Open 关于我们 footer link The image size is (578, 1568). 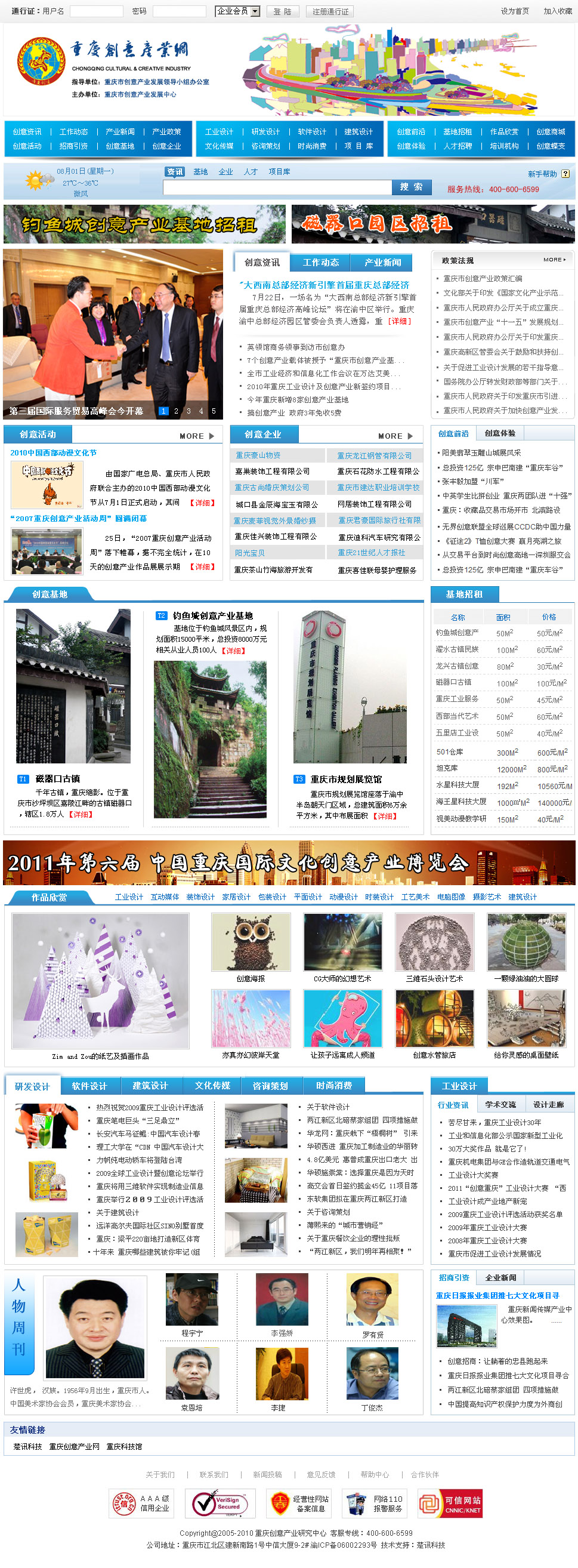159,1474
